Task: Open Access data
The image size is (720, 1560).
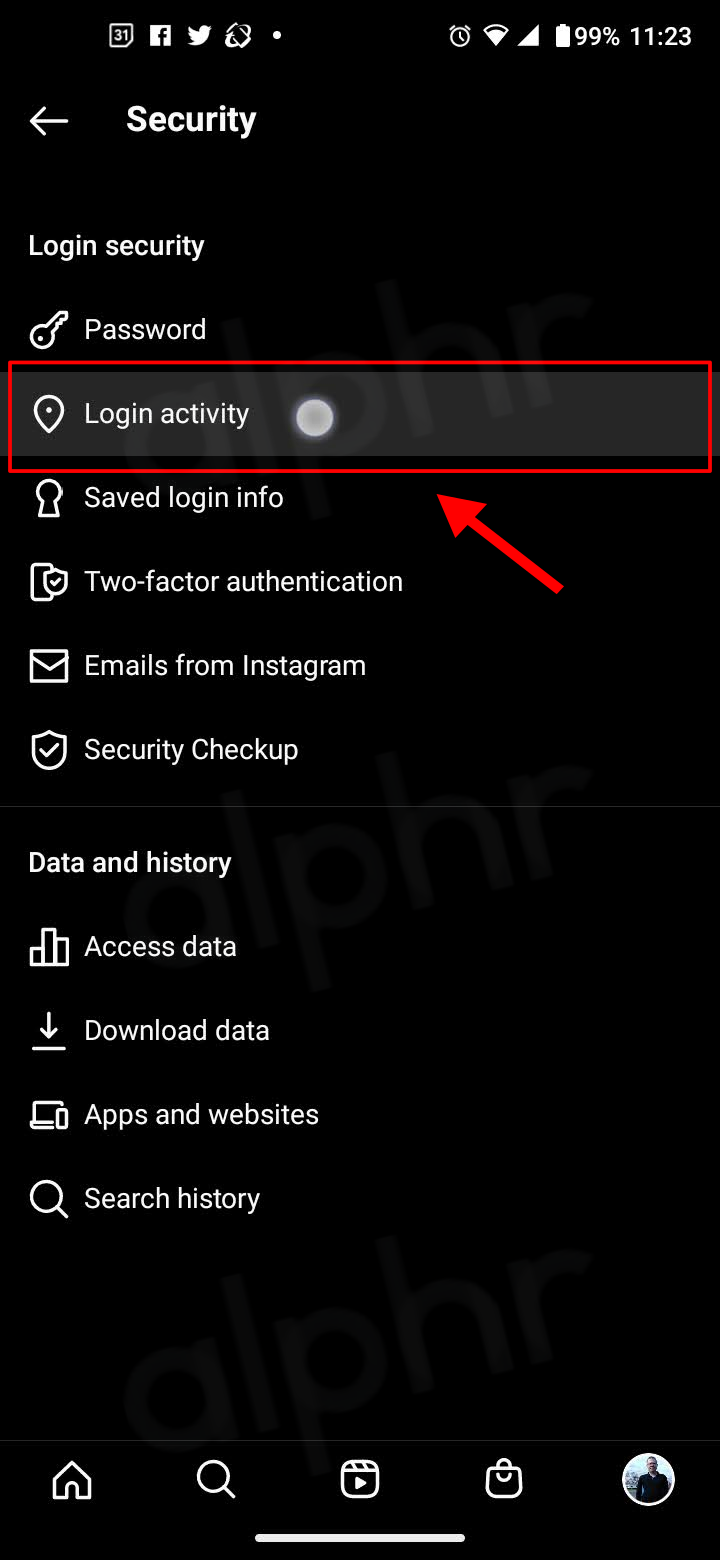Action: 360,946
